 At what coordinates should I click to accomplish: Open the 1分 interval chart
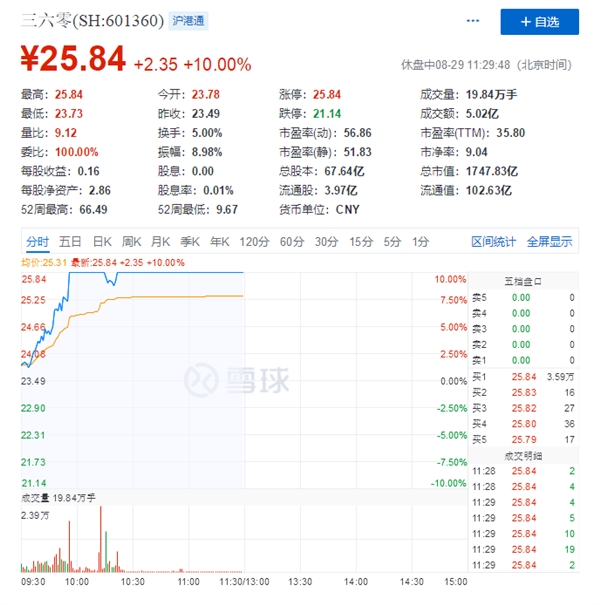(421, 241)
